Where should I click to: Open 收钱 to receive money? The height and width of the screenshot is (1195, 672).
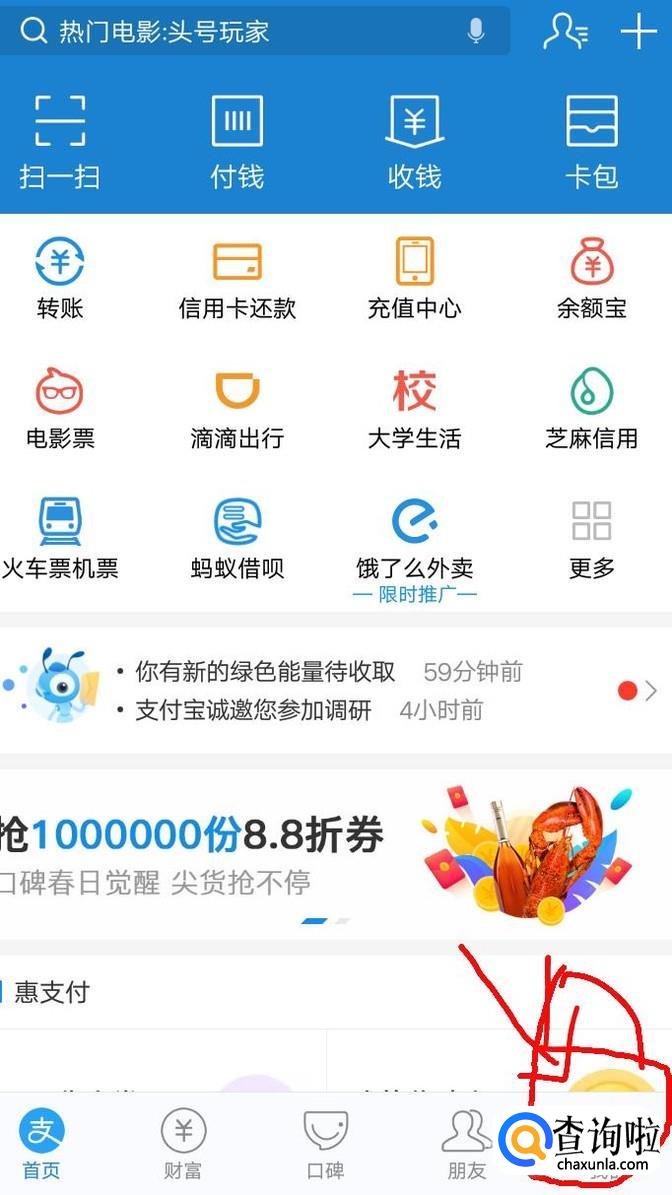click(414, 140)
